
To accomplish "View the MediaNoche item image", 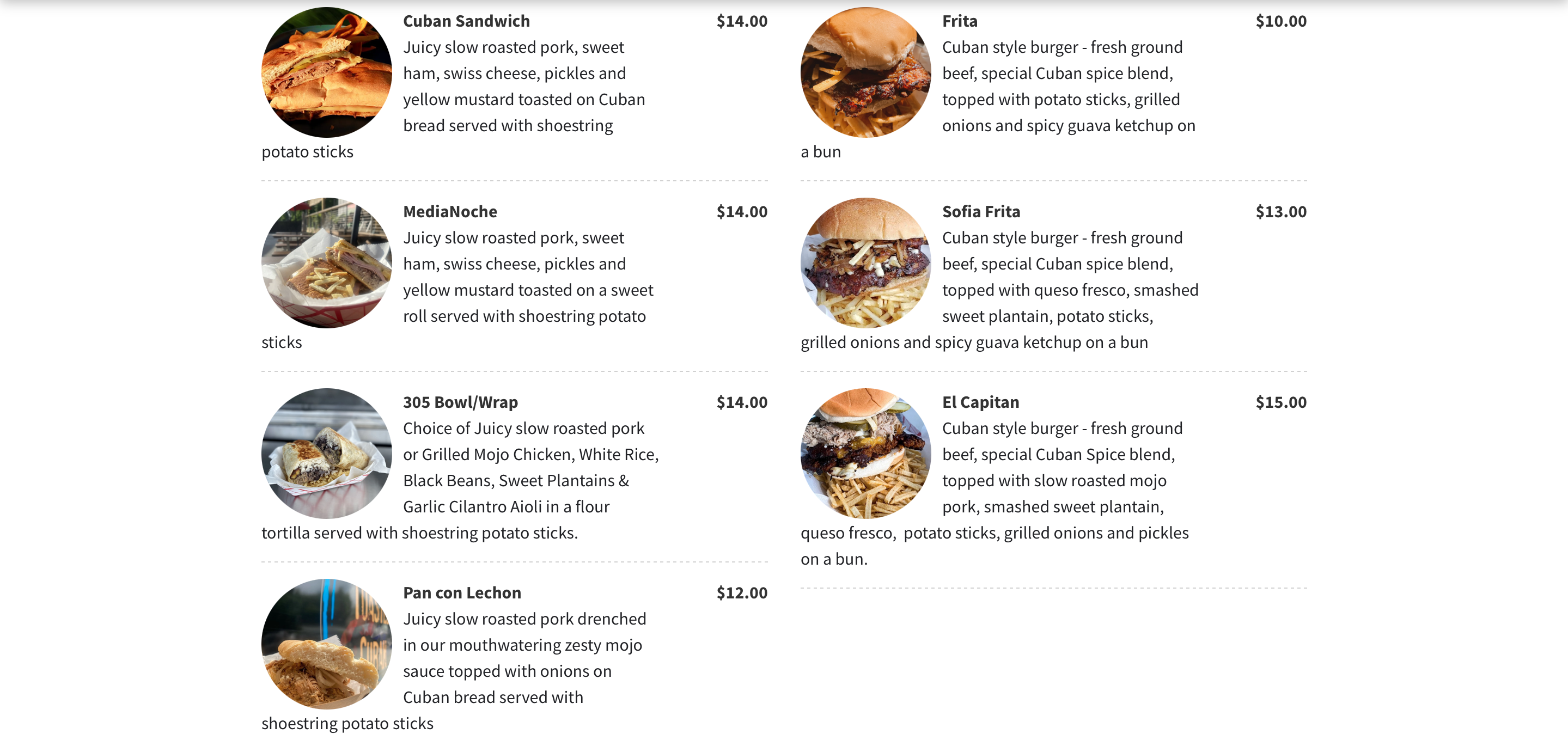I will (x=326, y=262).
